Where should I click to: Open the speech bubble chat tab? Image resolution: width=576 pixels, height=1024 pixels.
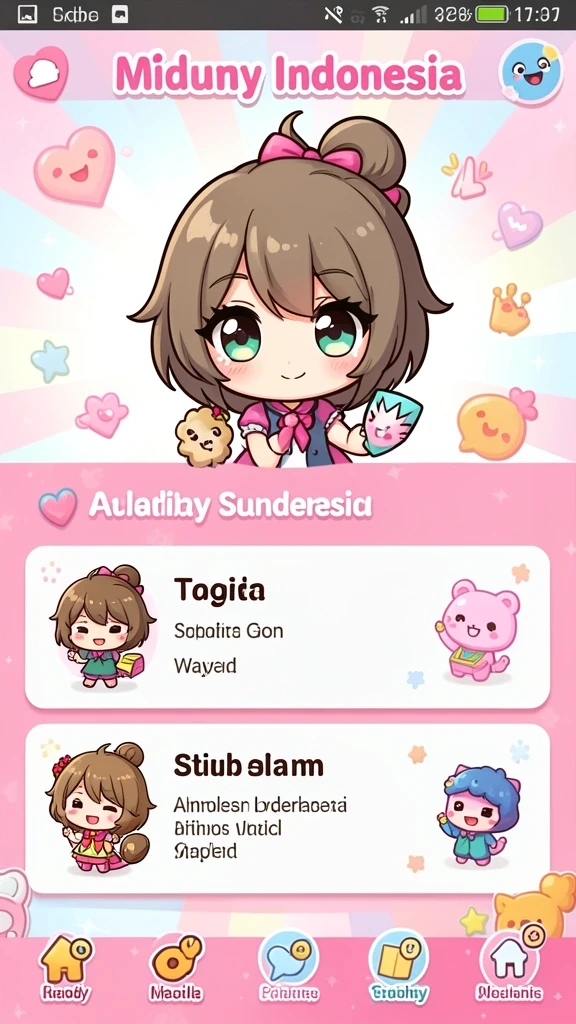point(289,969)
